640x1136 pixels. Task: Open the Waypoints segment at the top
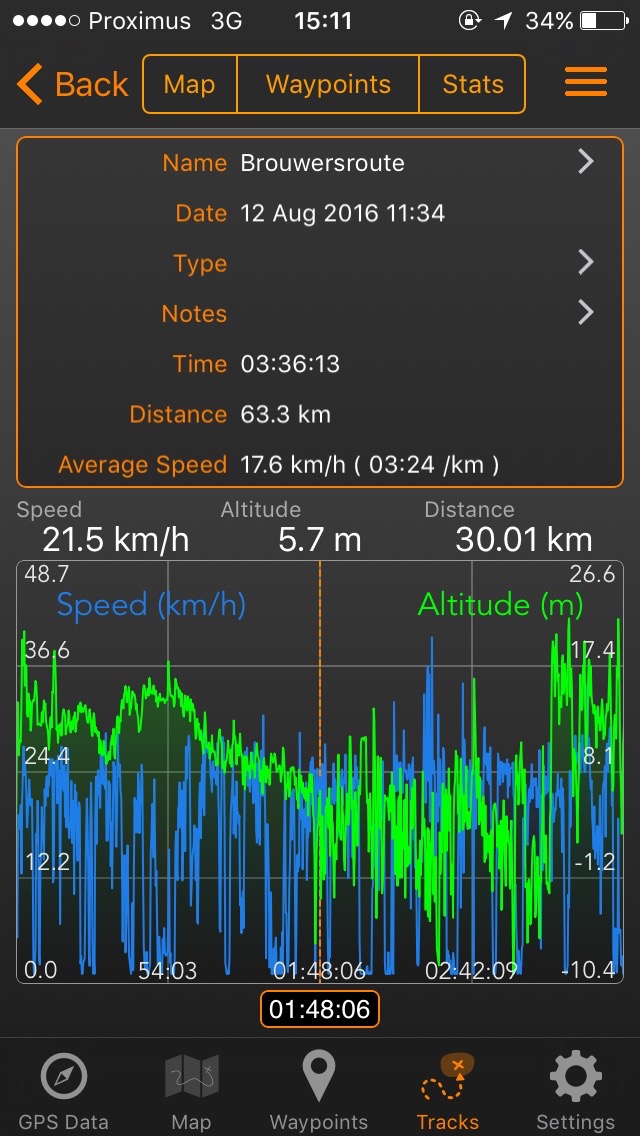[328, 85]
